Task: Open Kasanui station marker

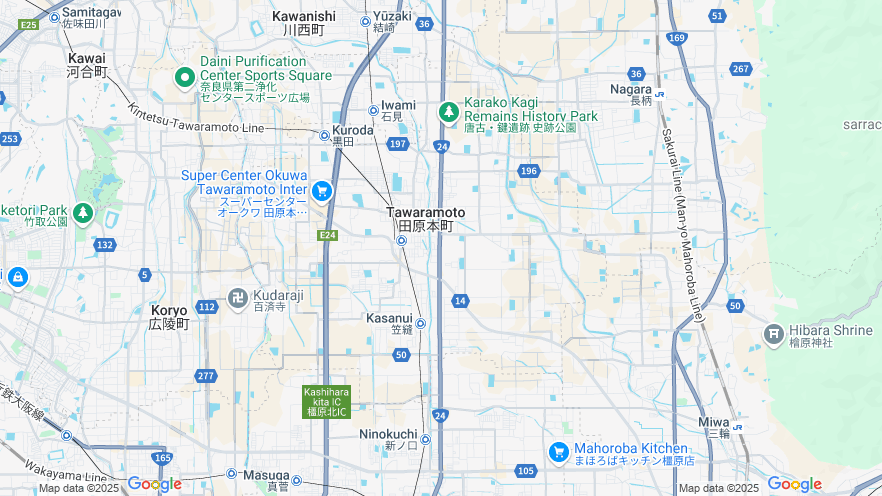Action: (421, 322)
